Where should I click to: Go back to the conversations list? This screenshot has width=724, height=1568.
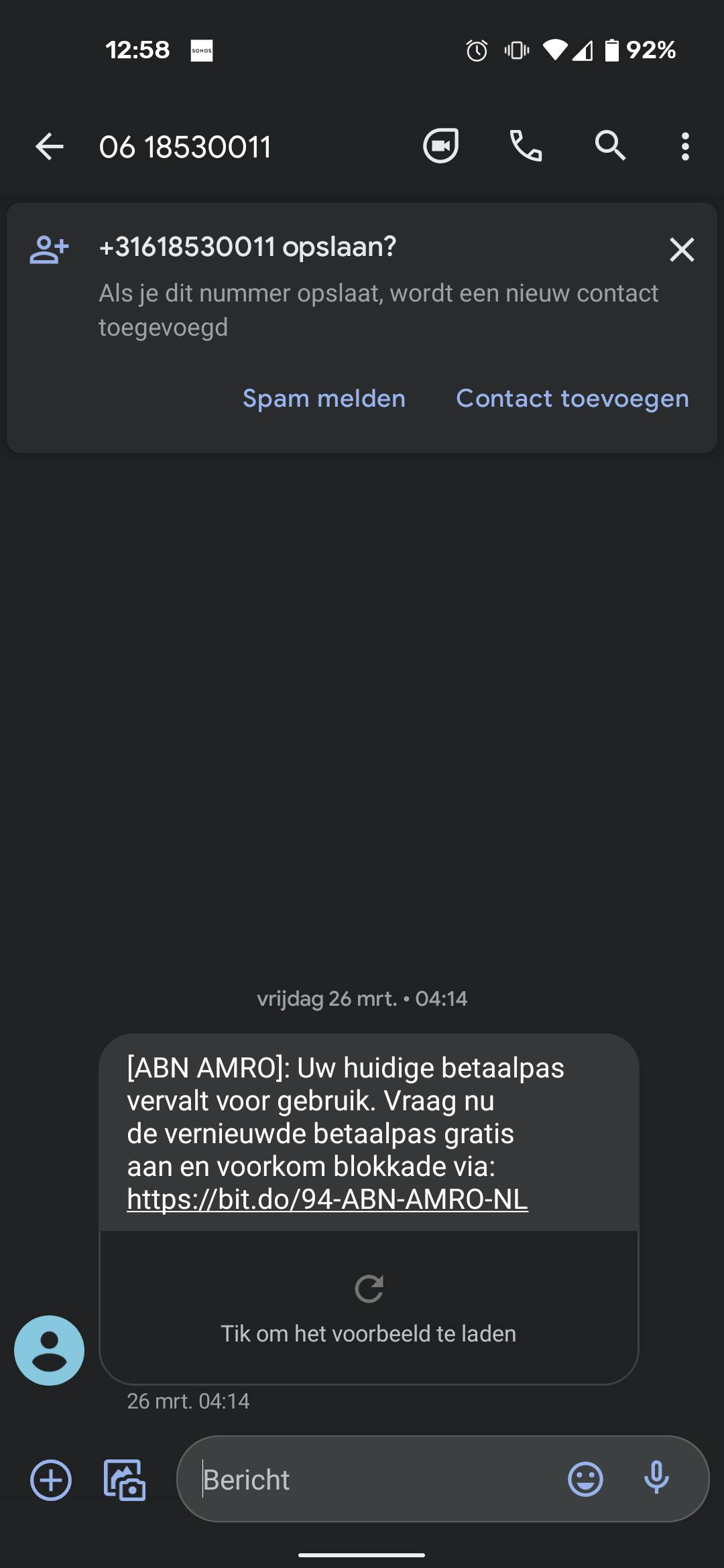pyautogui.click(x=50, y=147)
